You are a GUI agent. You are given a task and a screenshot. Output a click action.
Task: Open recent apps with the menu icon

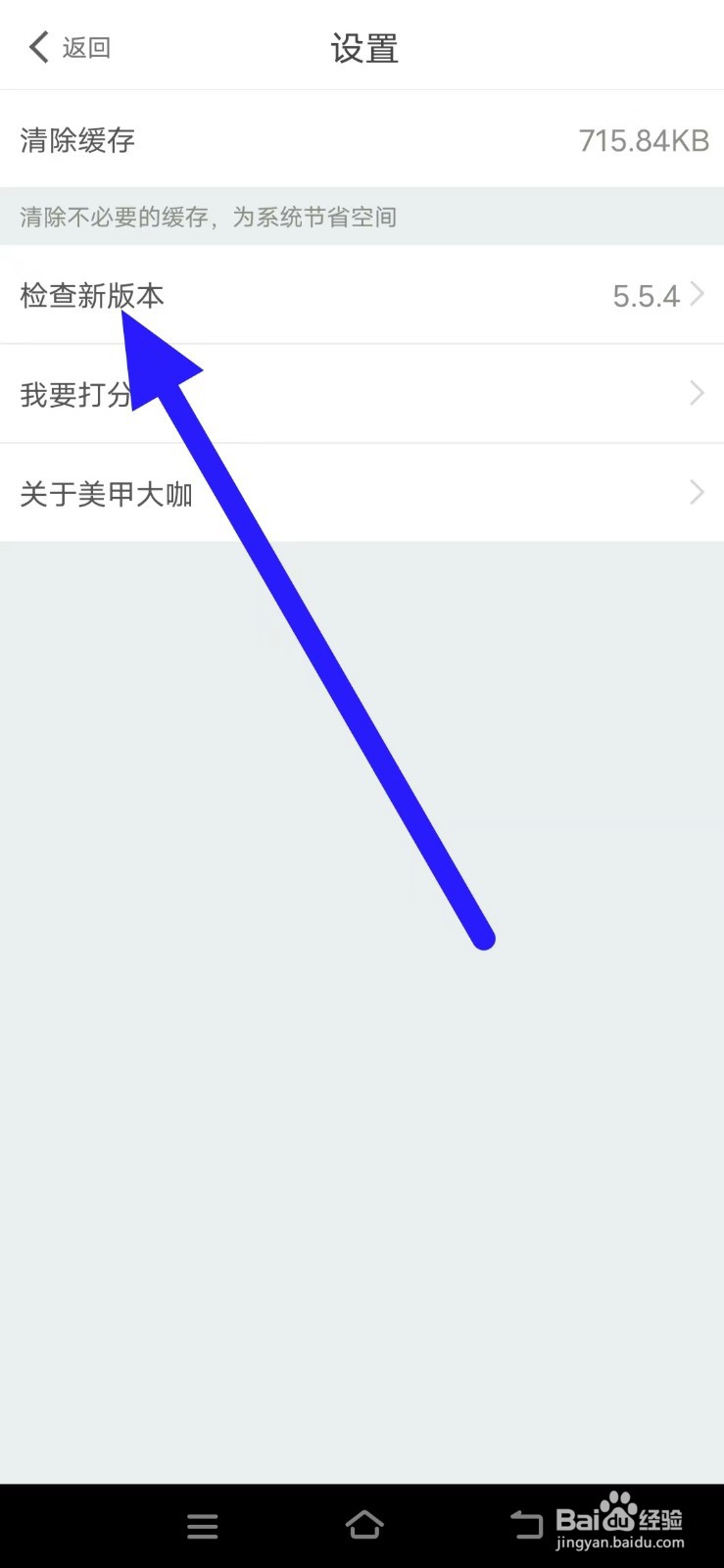[202, 1525]
